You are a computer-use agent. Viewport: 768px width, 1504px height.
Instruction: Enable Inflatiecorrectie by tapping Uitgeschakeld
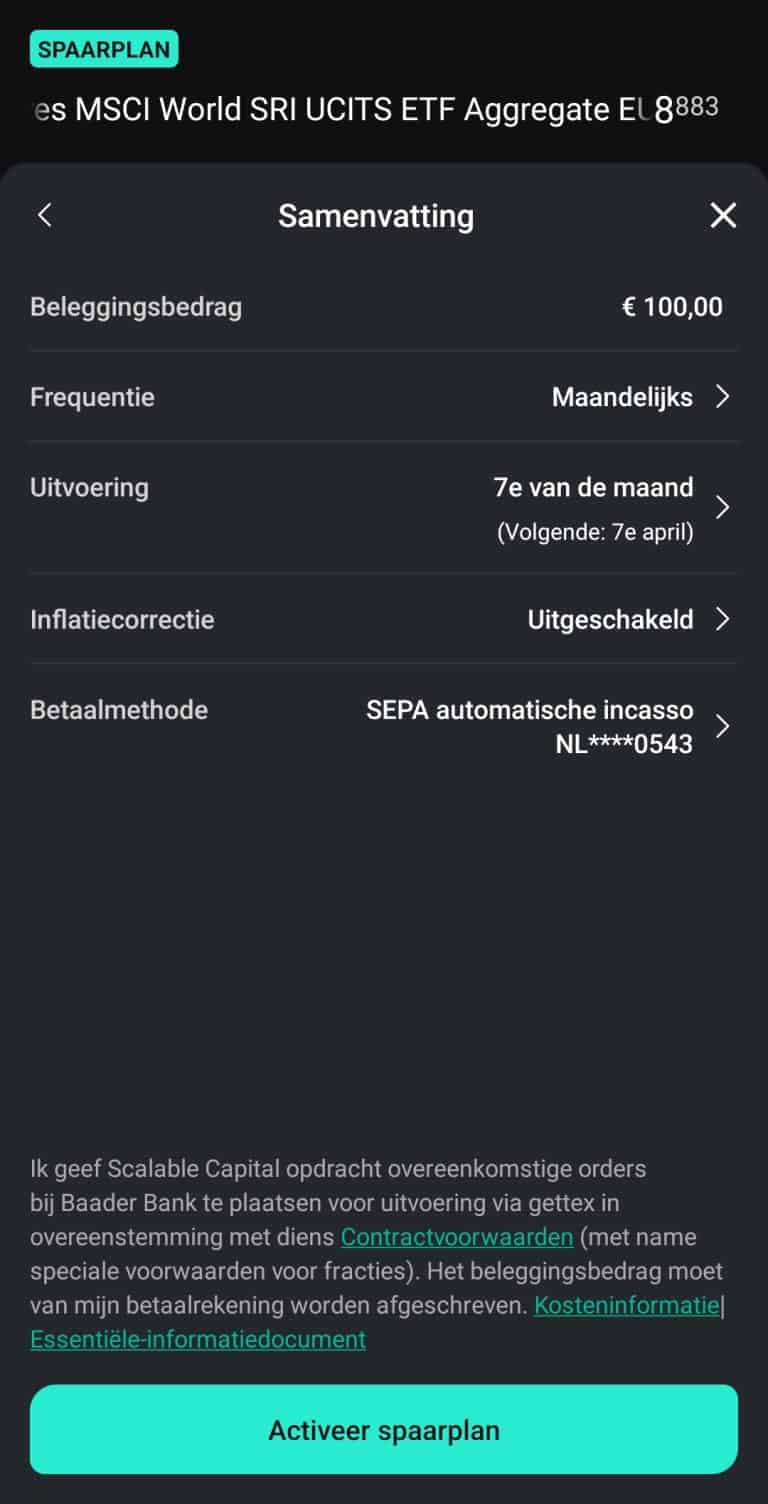point(610,620)
